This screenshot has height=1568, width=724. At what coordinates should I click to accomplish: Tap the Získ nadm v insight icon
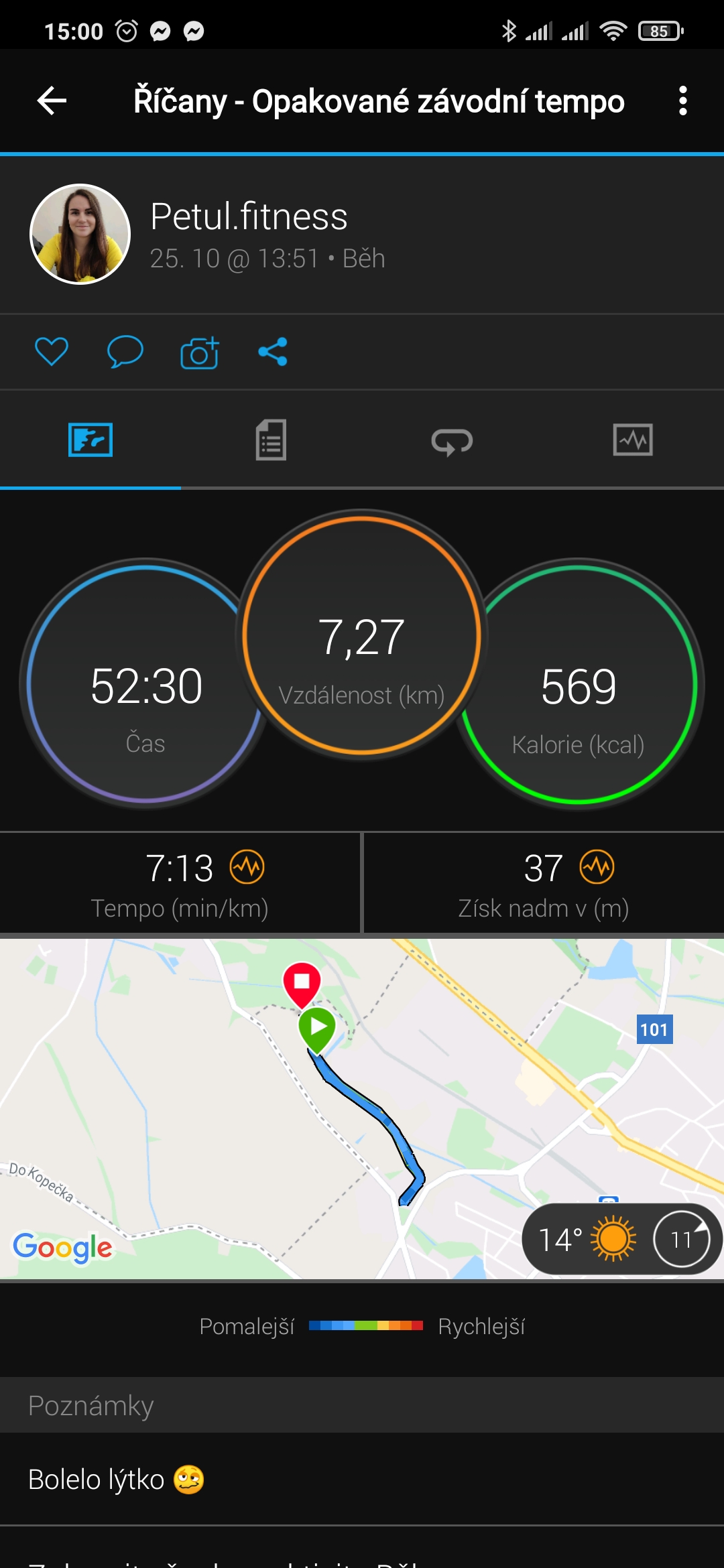pos(597,868)
